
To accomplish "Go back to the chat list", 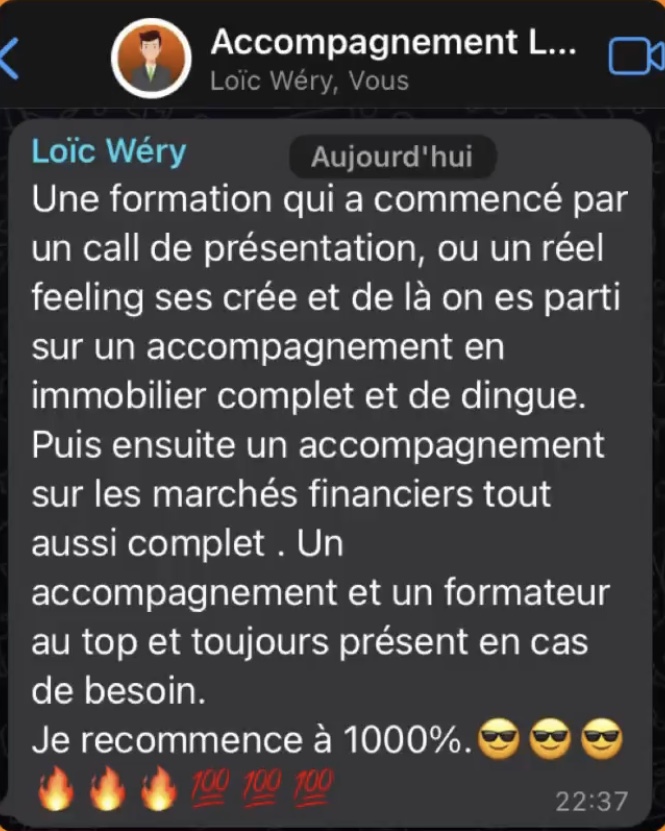I will (8, 58).
